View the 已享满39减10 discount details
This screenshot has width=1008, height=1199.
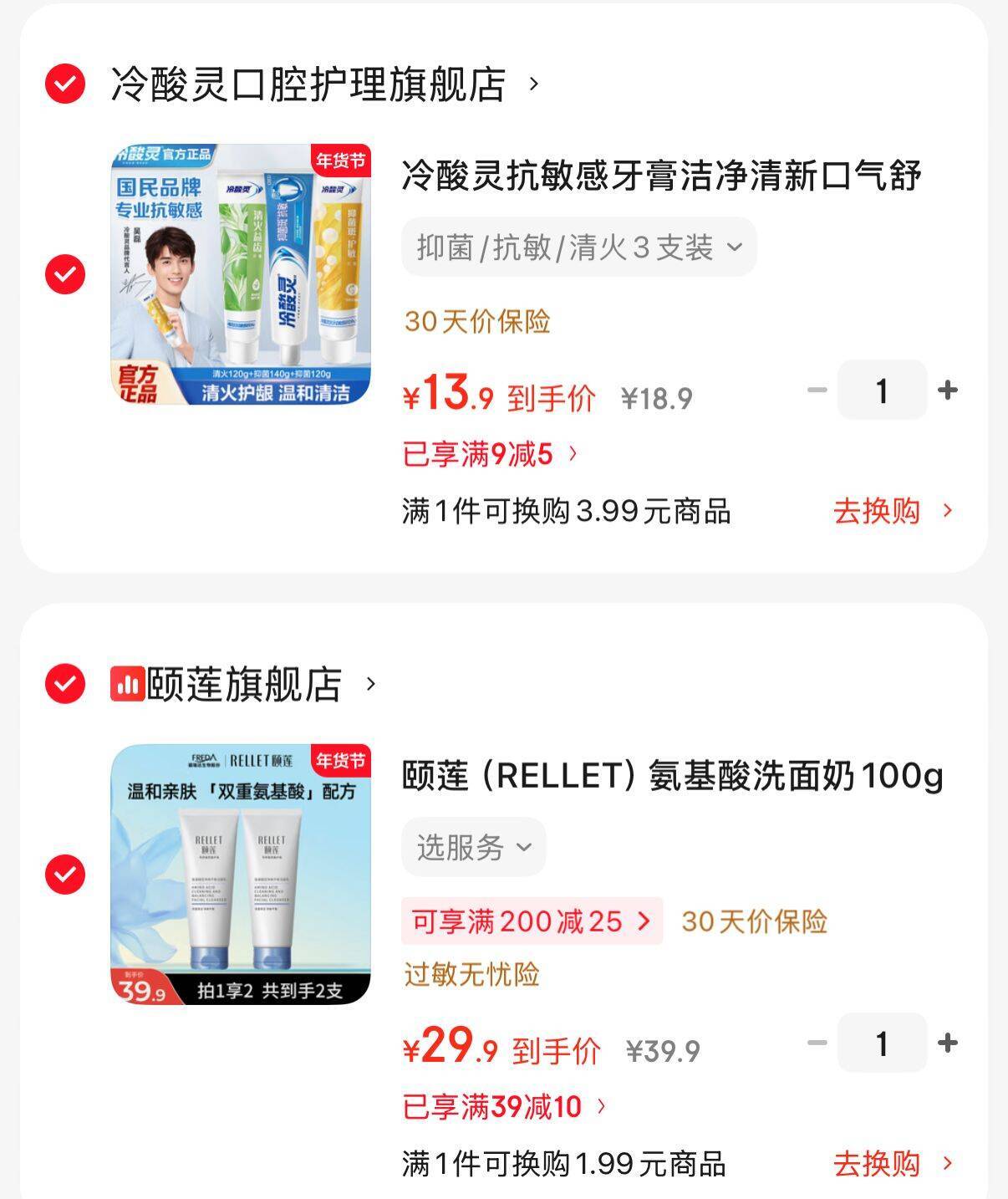click(x=504, y=1107)
